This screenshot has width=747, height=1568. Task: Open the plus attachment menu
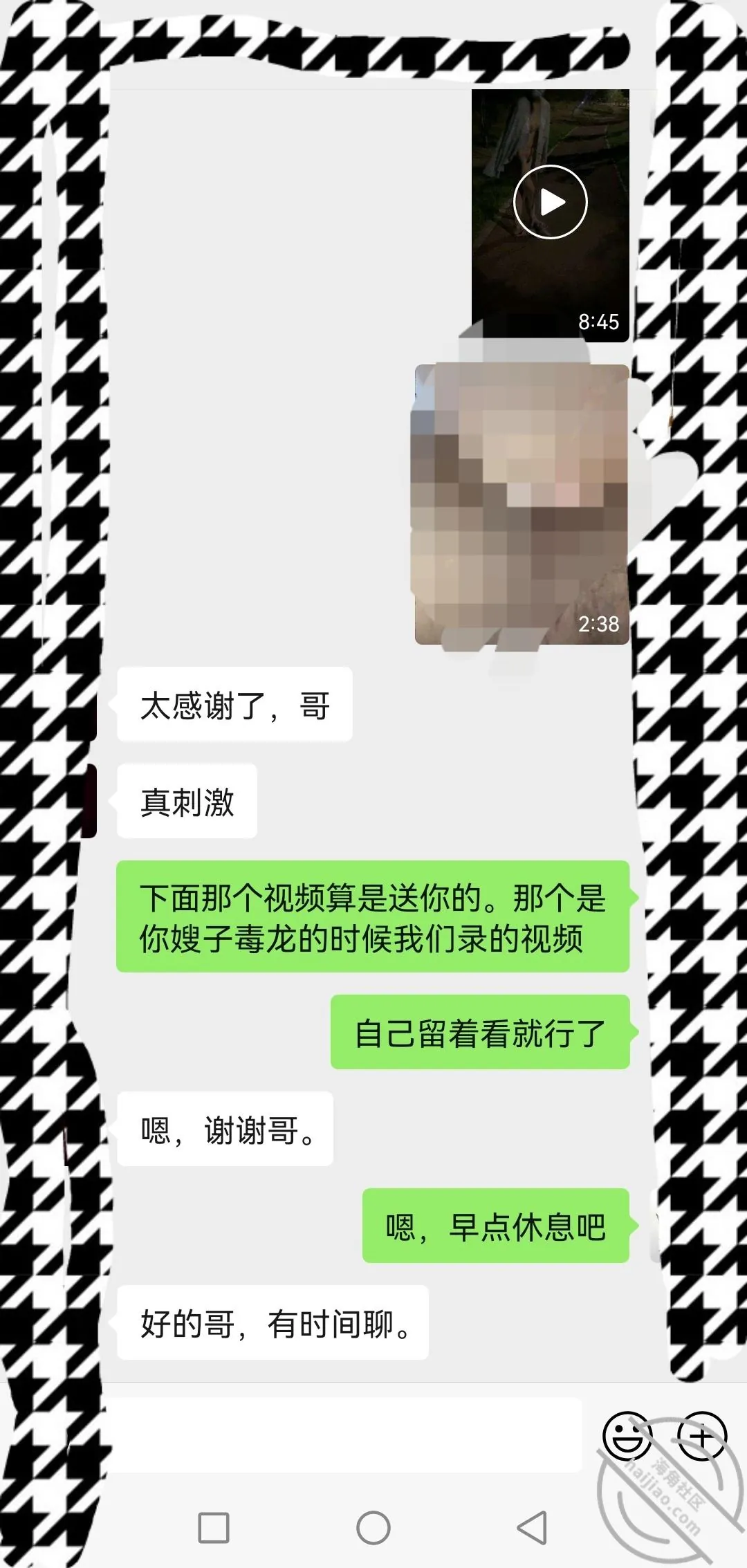(701, 1436)
